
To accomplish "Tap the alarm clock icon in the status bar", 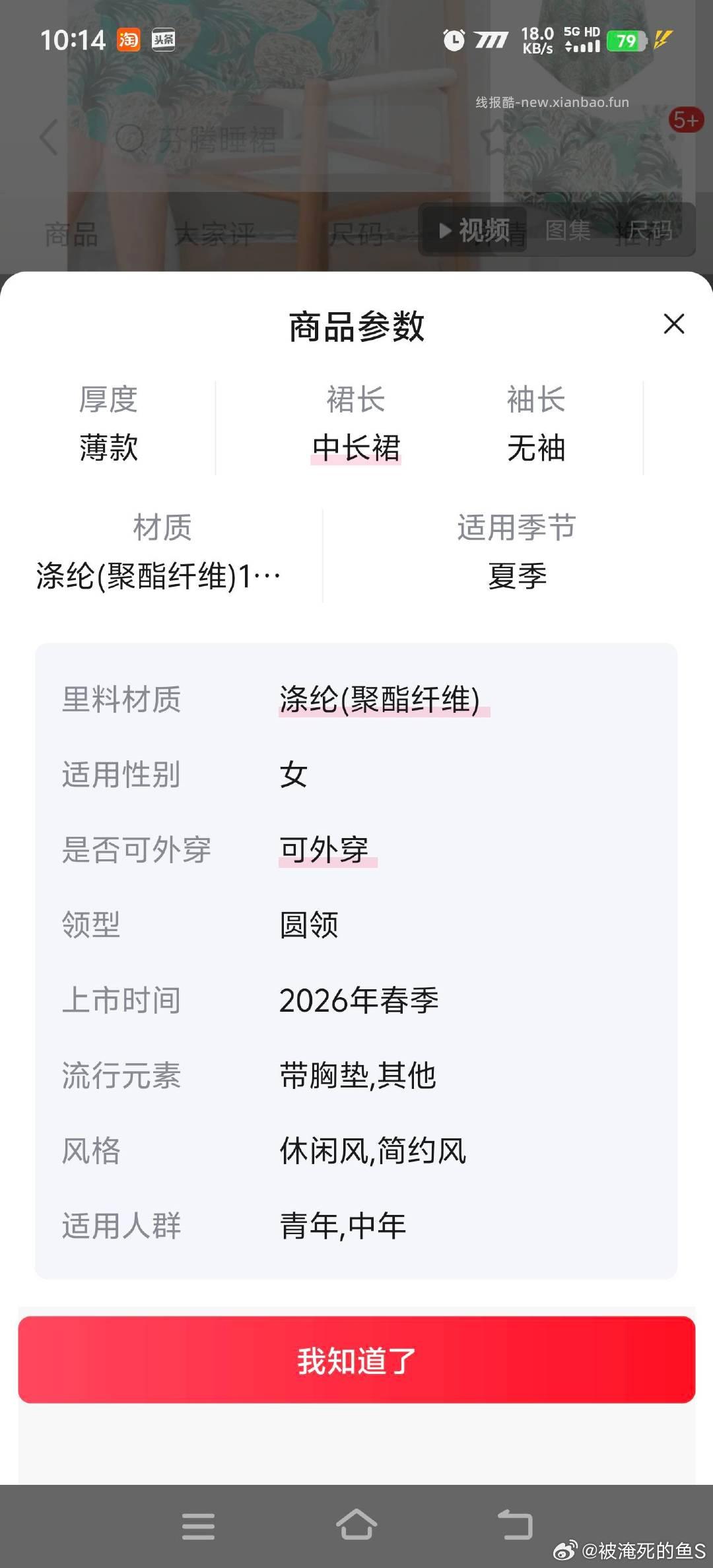I will coord(453,40).
